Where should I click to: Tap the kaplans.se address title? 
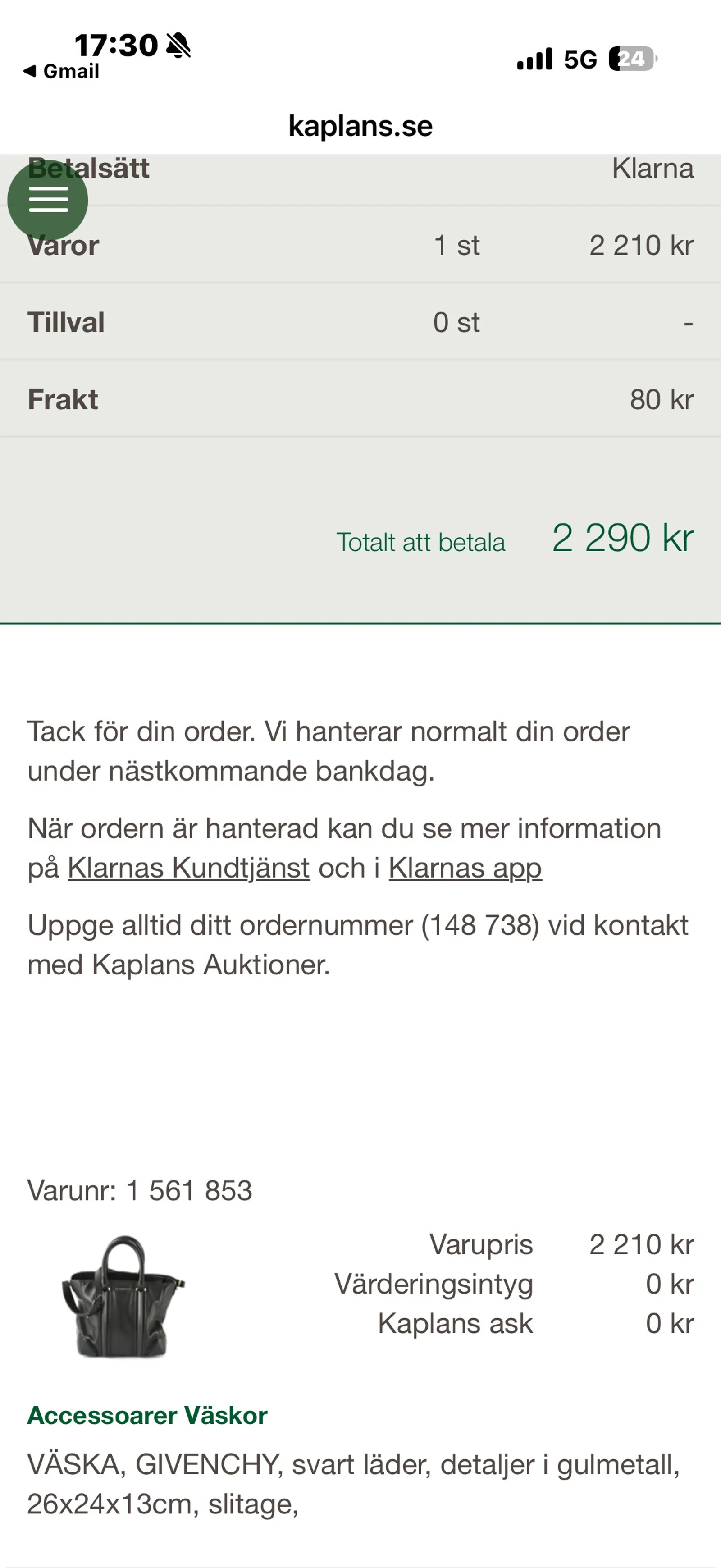[360, 126]
